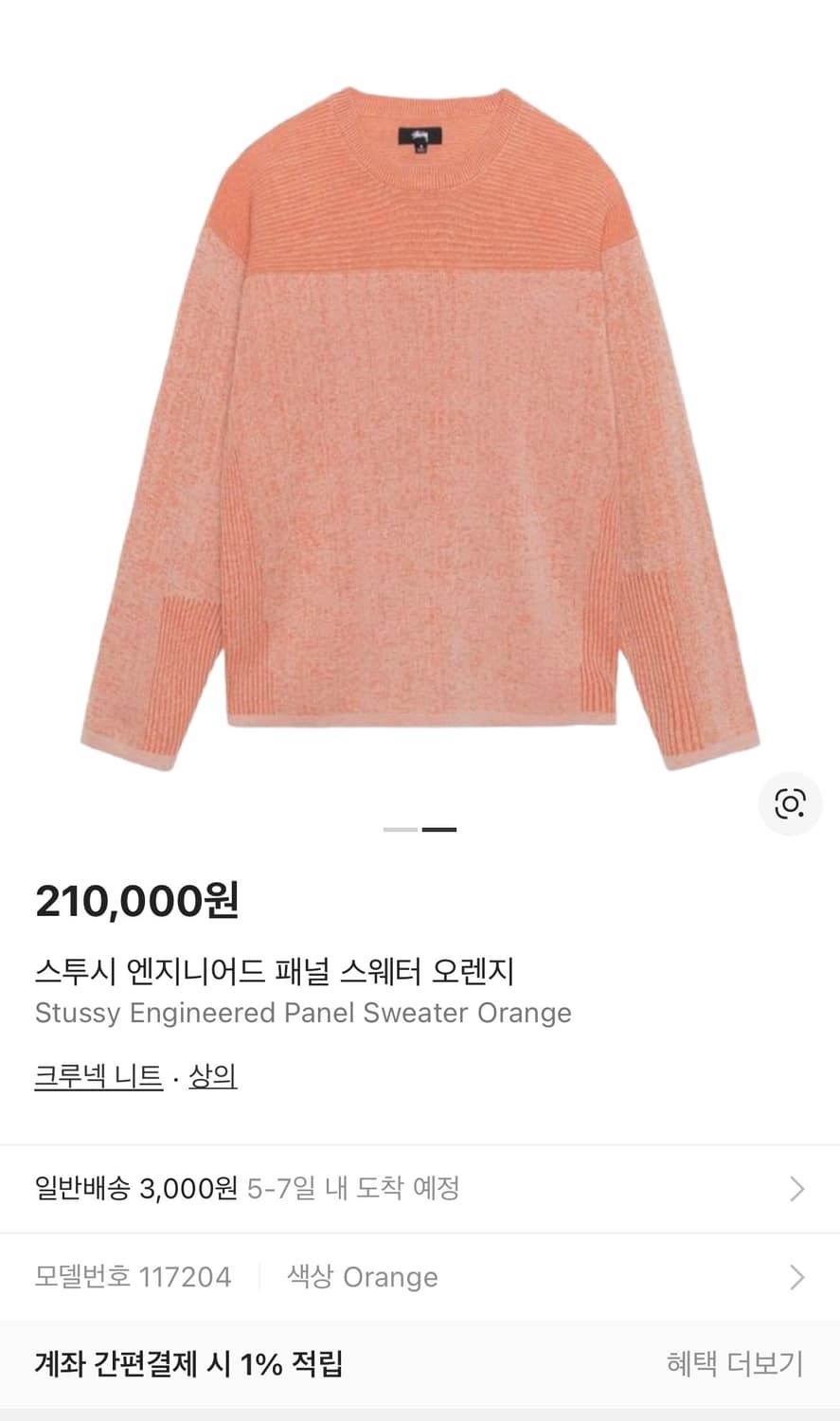840x1421 pixels.
Task: Open visual search with the lens icon
Action: (x=792, y=803)
